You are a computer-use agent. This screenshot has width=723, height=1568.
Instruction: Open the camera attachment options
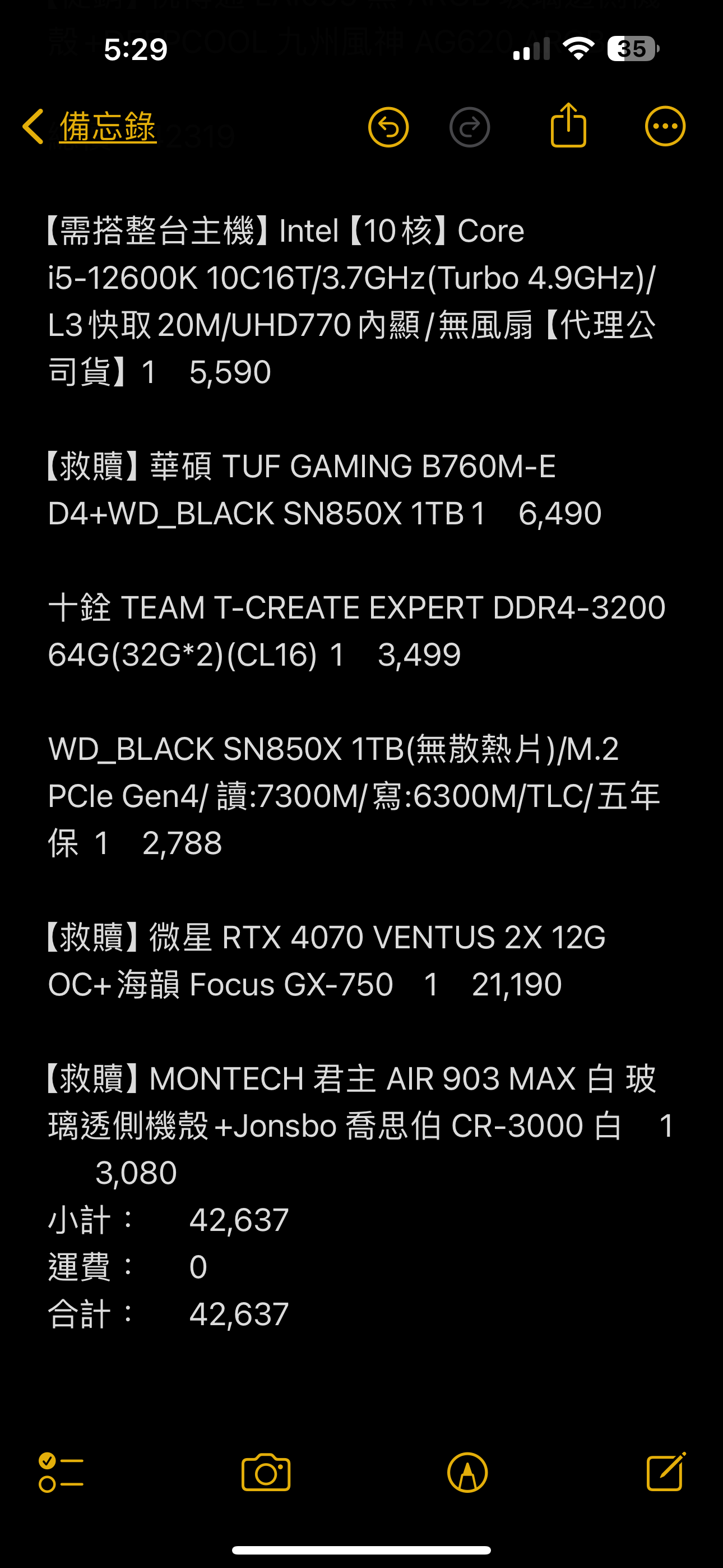[266, 1473]
